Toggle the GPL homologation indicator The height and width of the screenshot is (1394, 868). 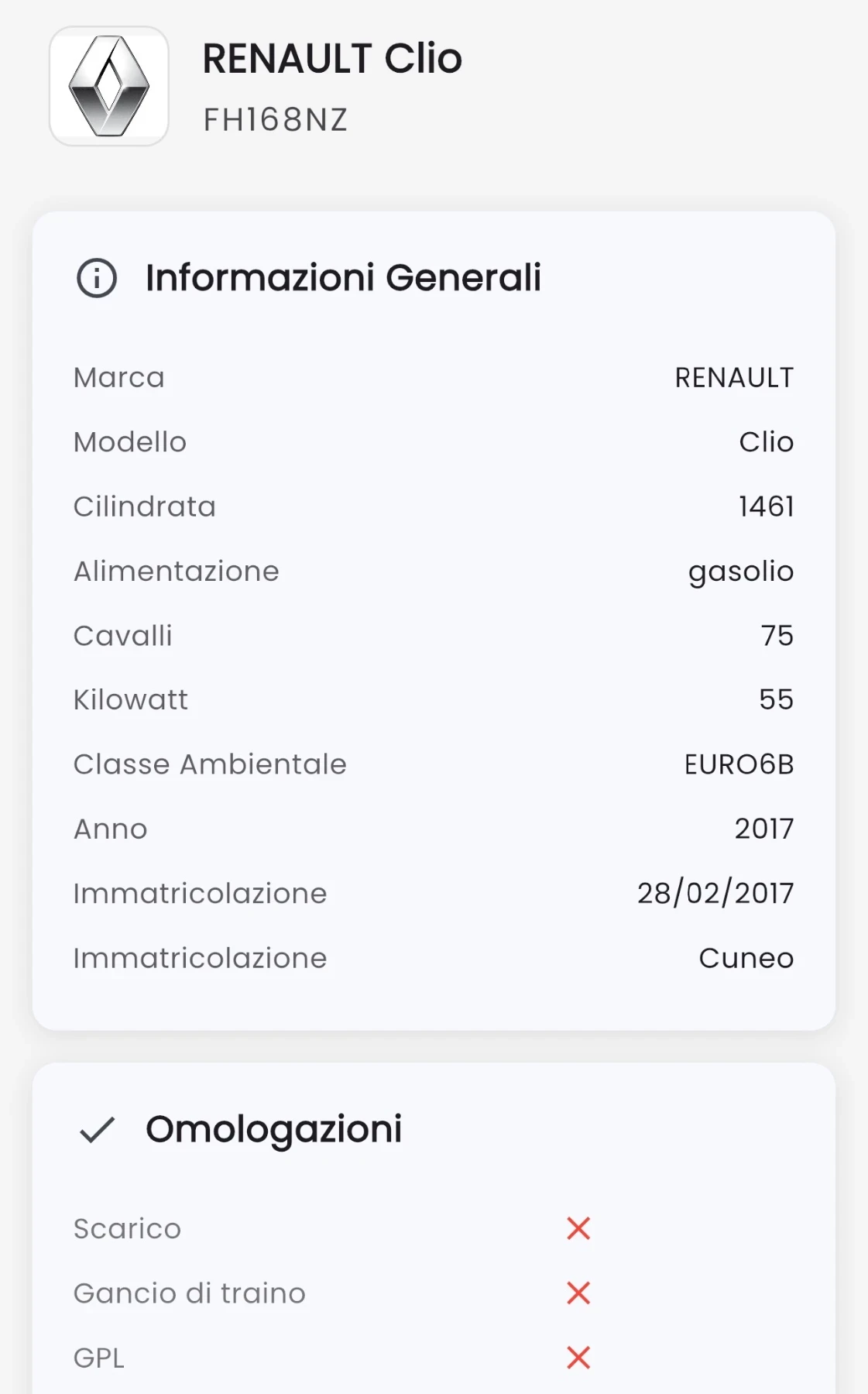coord(577,1356)
